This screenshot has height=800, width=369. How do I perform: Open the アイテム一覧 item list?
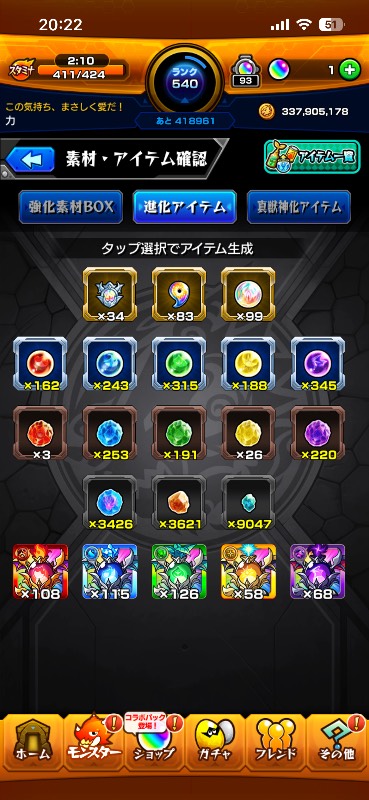[312, 157]
